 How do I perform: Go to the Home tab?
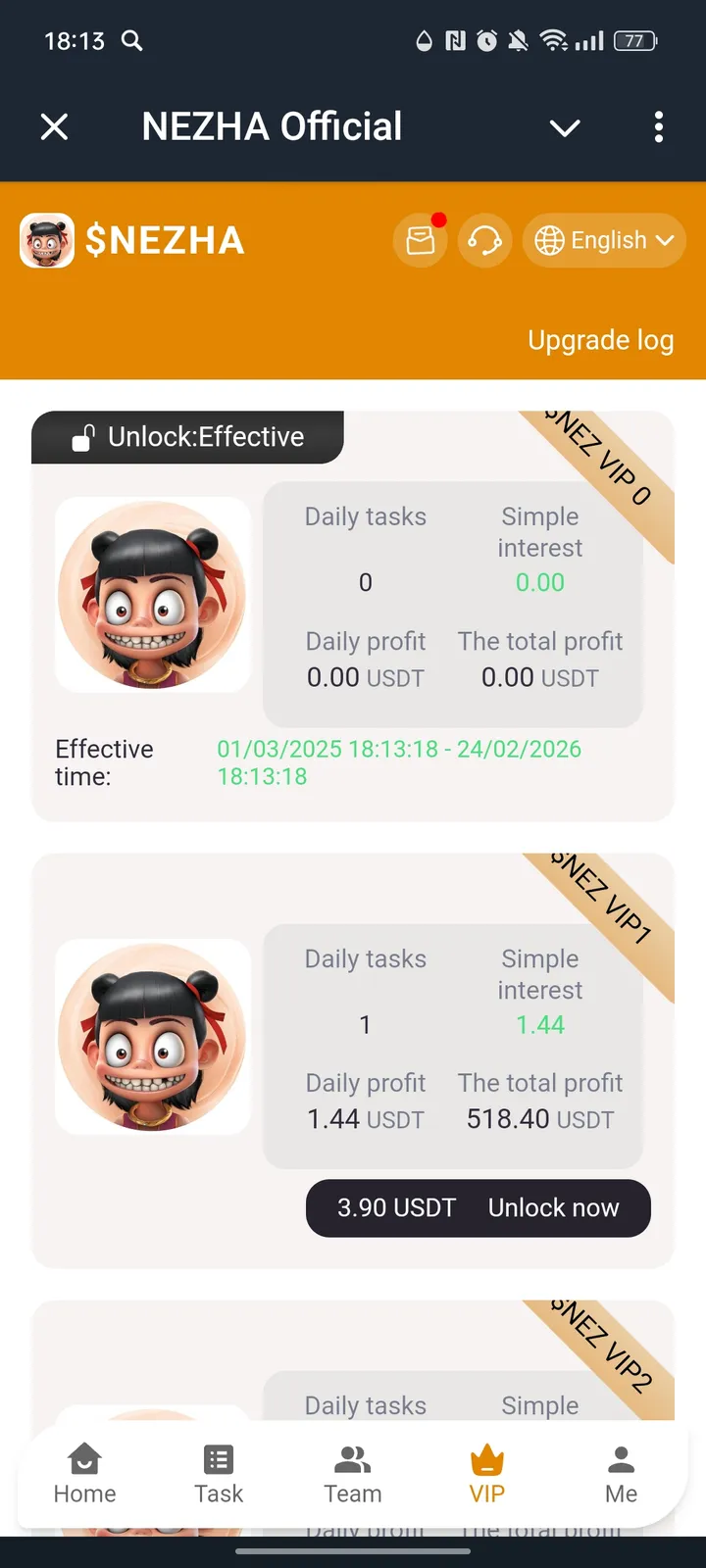coord(84,1473)
